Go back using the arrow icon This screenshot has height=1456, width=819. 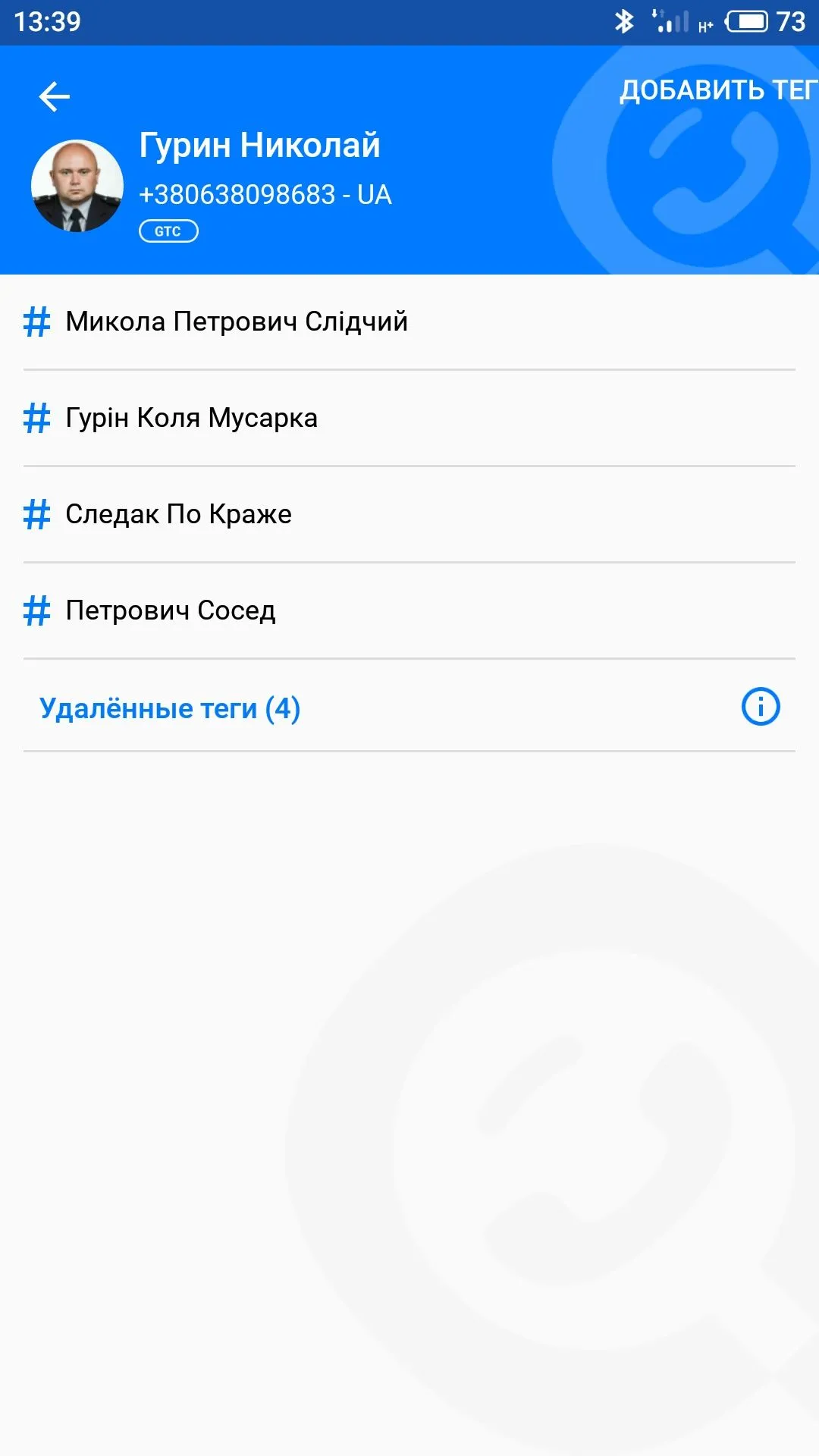(54, 97)
